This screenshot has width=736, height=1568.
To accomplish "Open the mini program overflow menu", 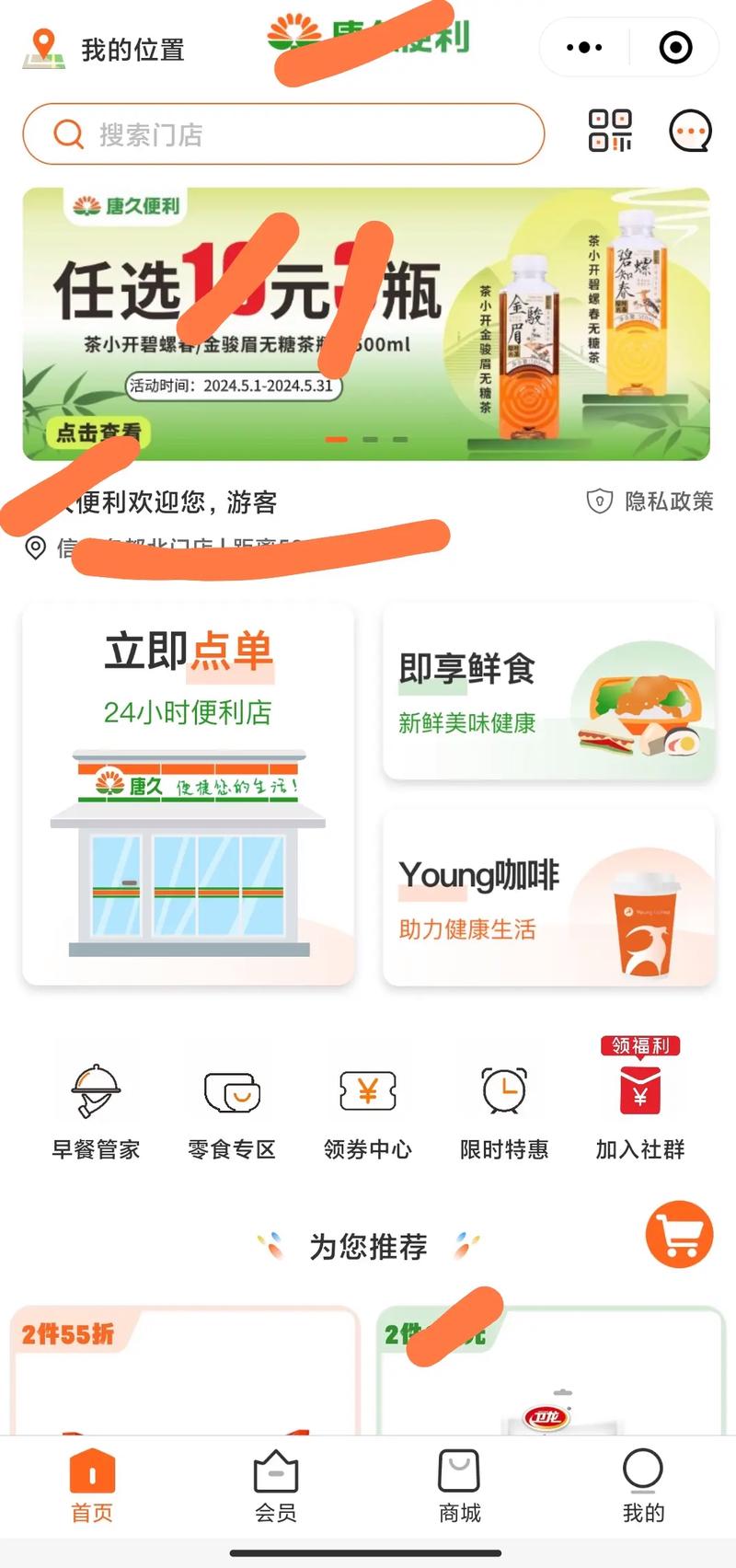I will (584, 47).
